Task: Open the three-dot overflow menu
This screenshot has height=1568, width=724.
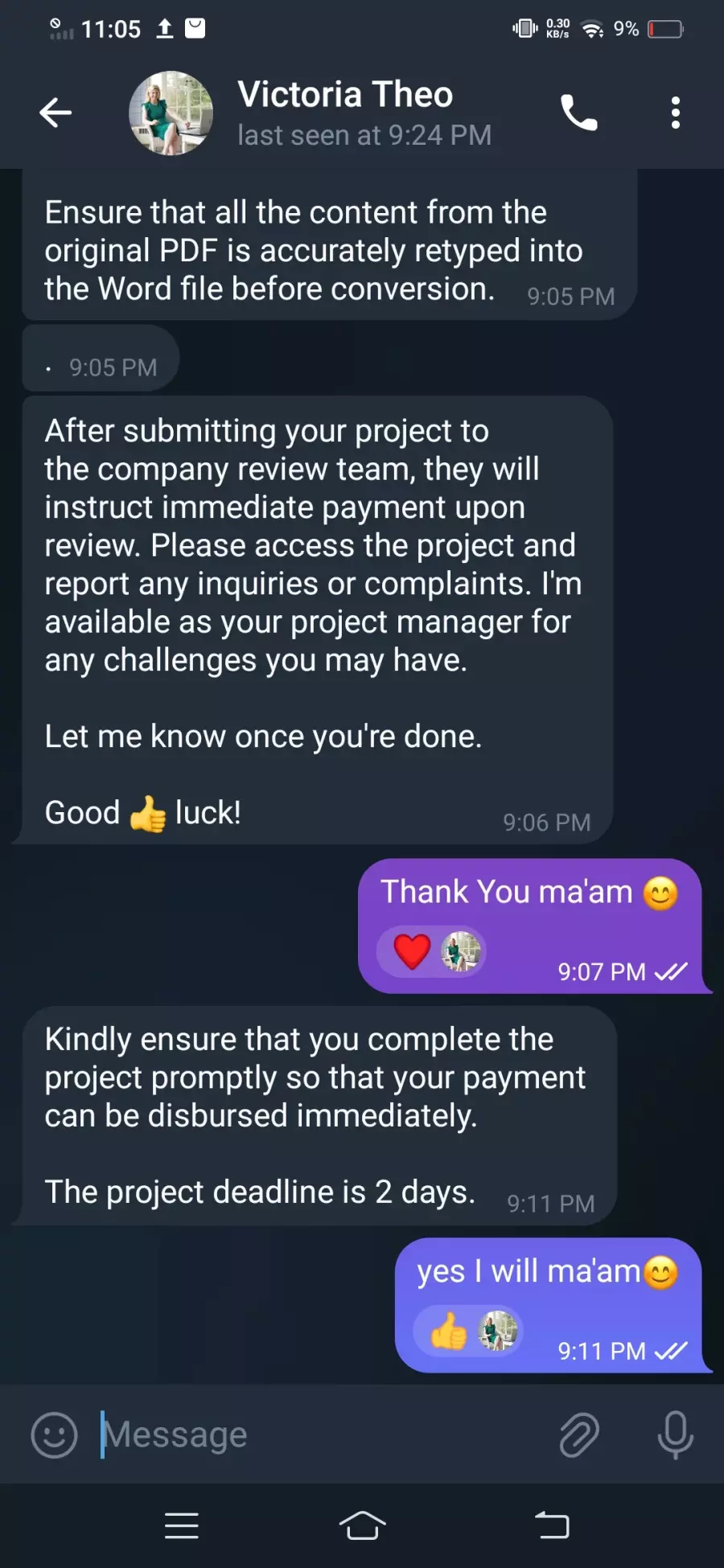Action: [675, 113]
